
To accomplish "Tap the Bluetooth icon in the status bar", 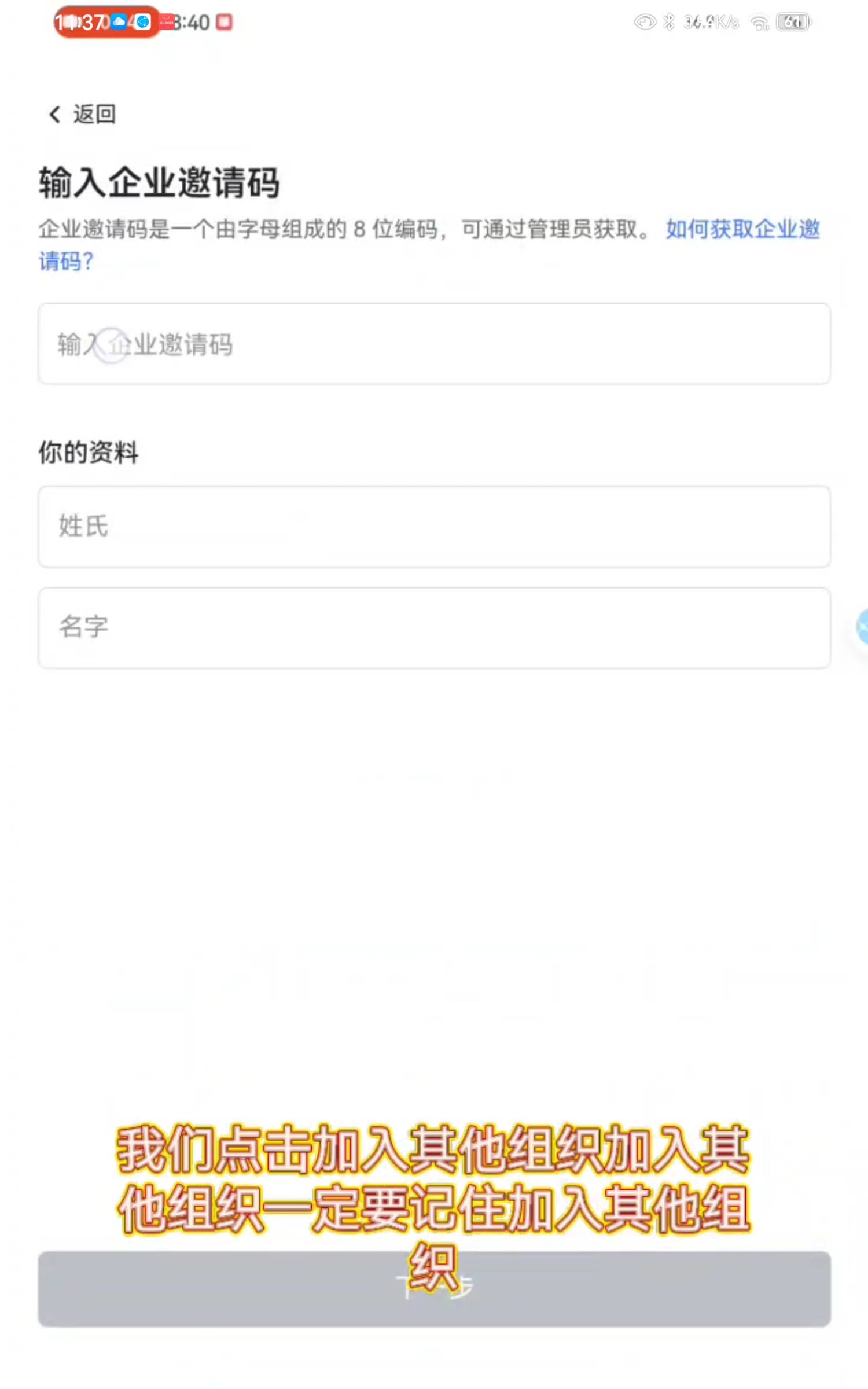I will (668, 21).
